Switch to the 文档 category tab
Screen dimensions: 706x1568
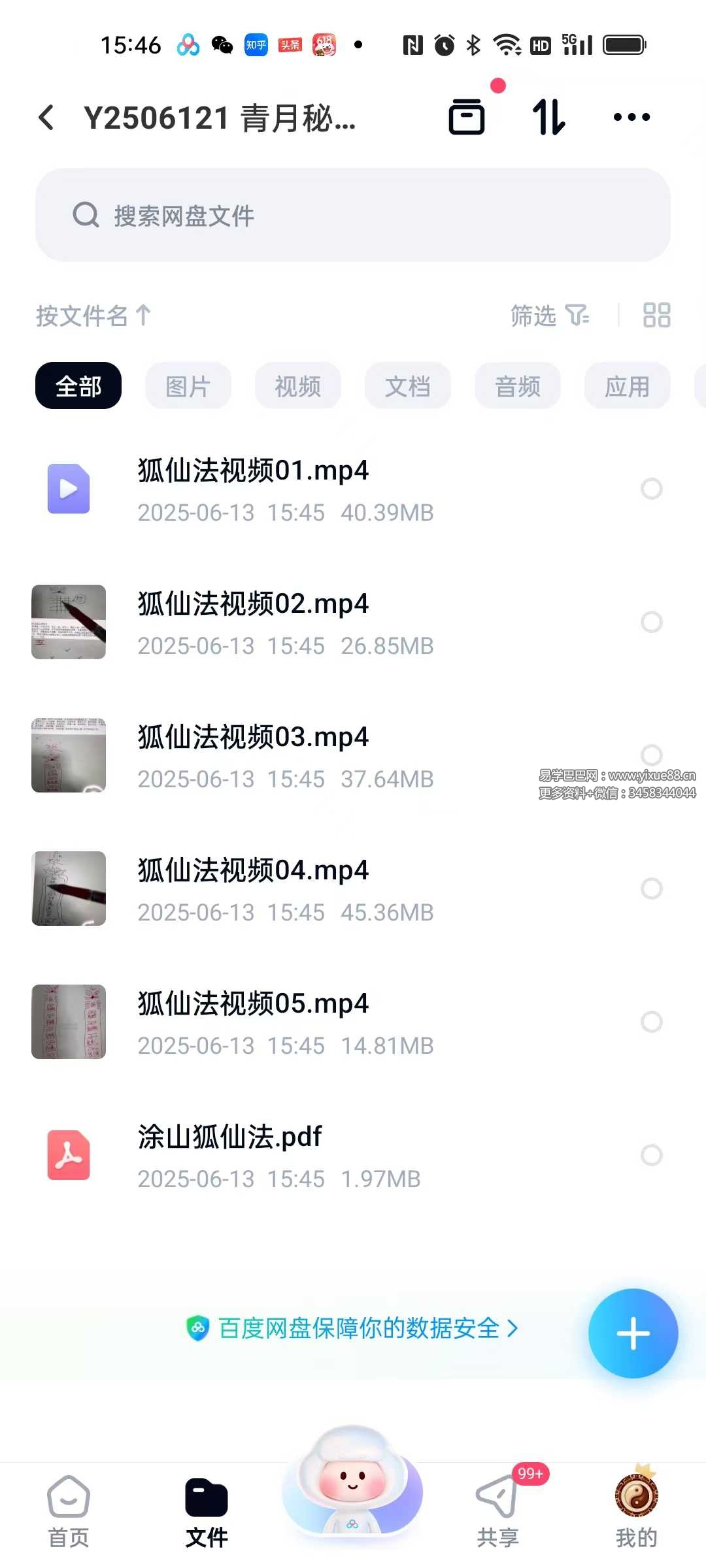click(407, 385)
